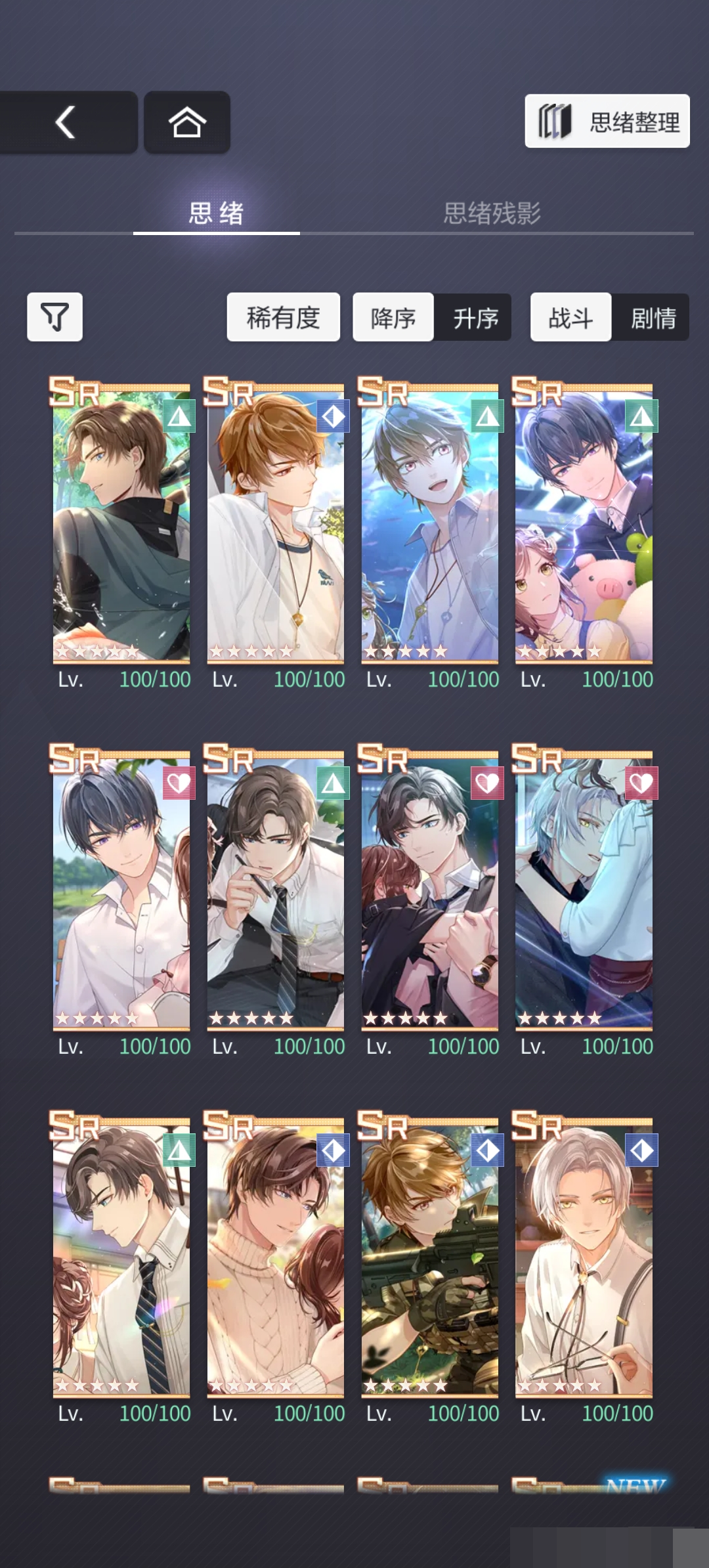The height and width of the screenshot is (1568, 709).
Task: Switch to 升序 ascending order
Action: click(475, 318)
